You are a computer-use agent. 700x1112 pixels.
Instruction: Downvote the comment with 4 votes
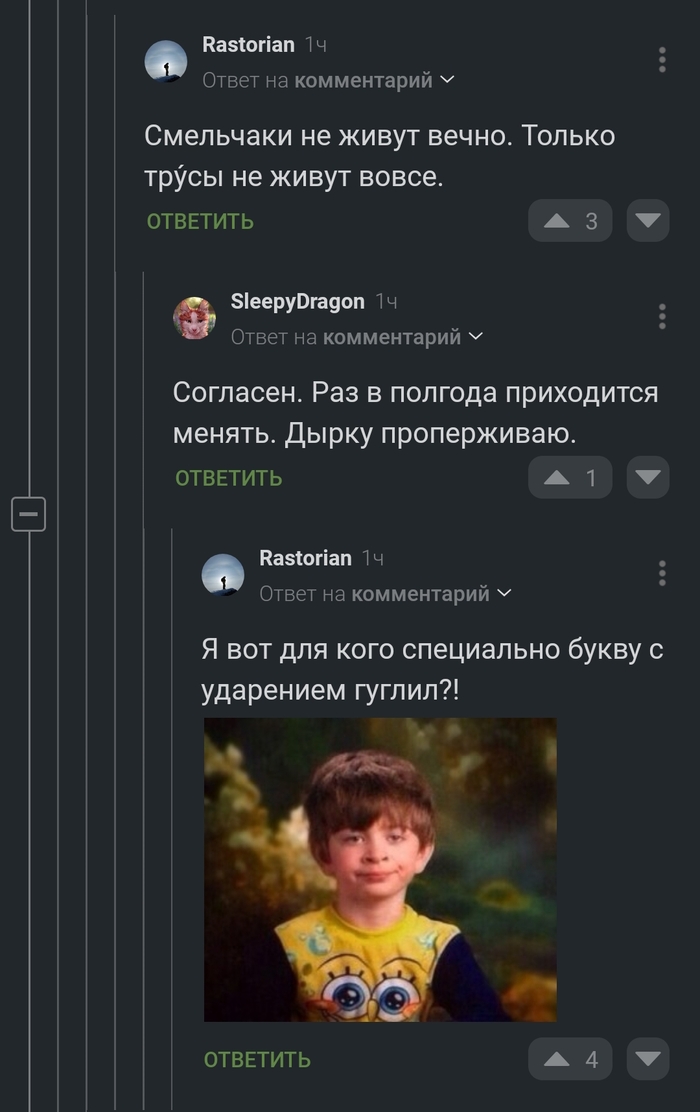(648, 1059)
